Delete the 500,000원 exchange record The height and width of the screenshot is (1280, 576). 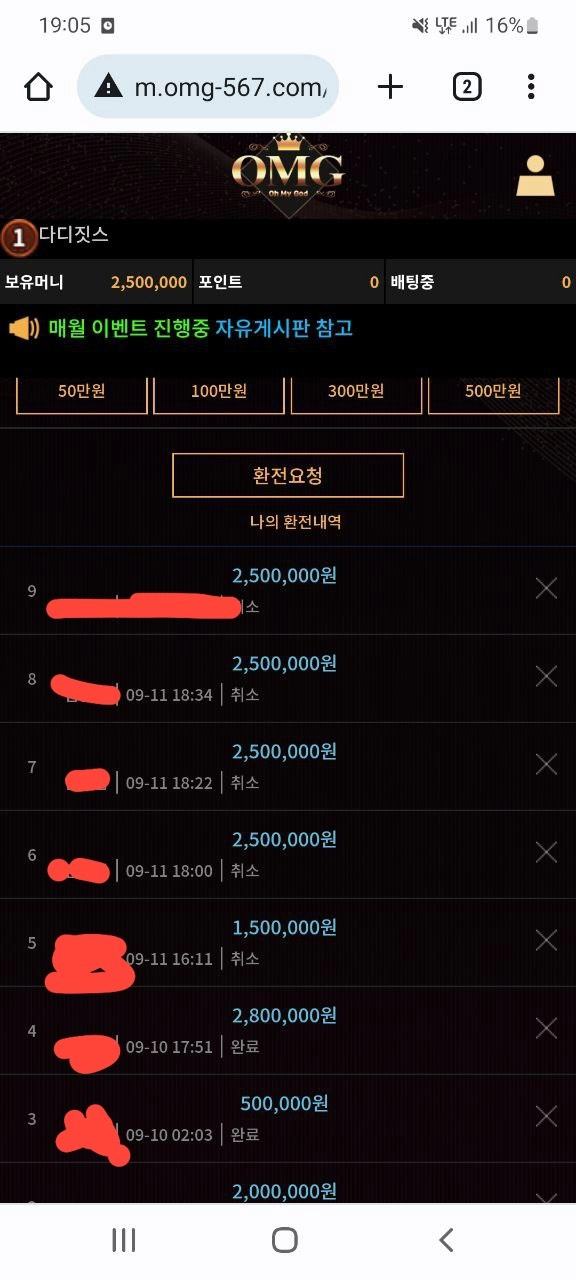(x=546, y=1117)
